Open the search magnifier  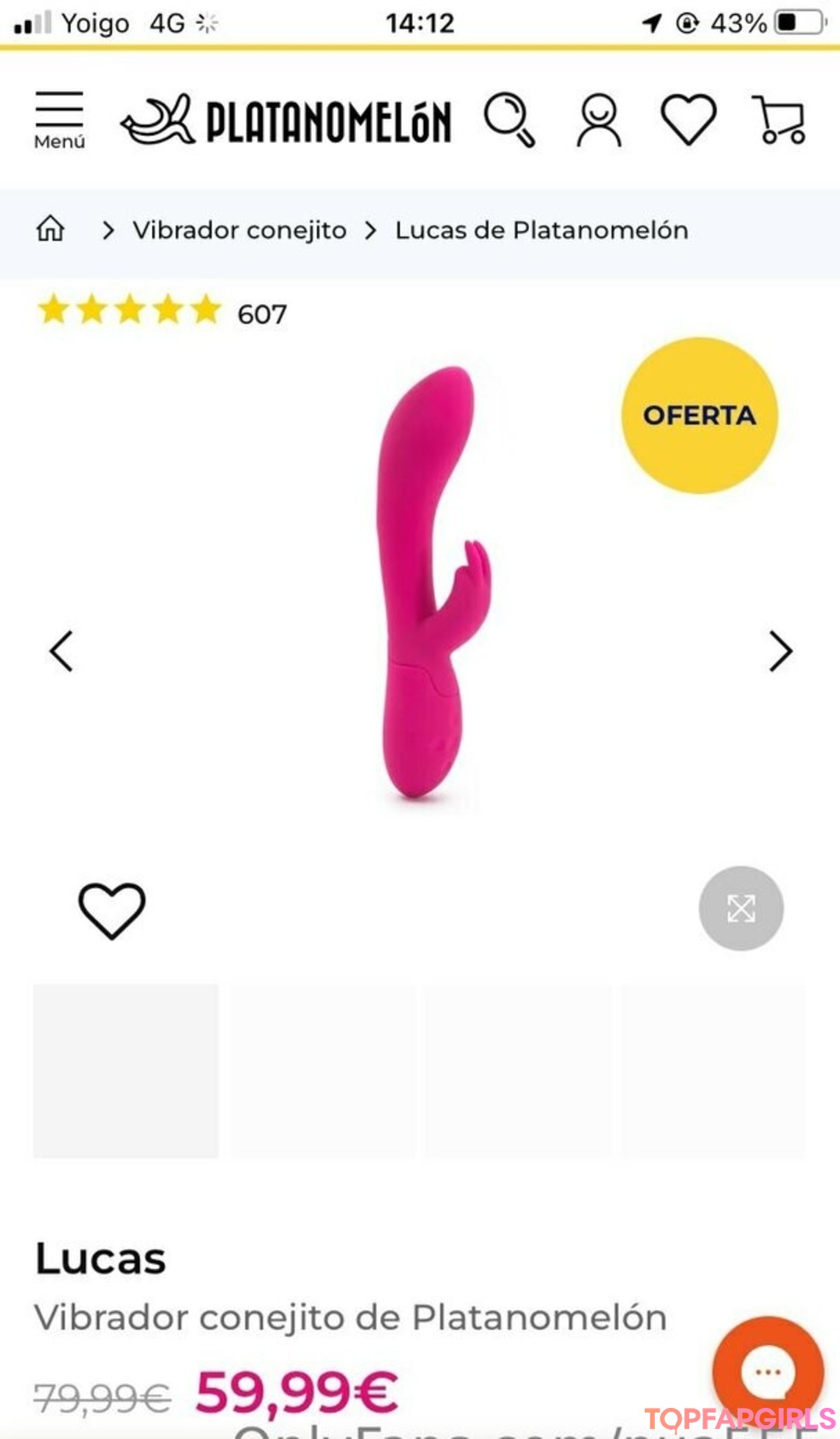pyautogui.click(x=509, y=119)
